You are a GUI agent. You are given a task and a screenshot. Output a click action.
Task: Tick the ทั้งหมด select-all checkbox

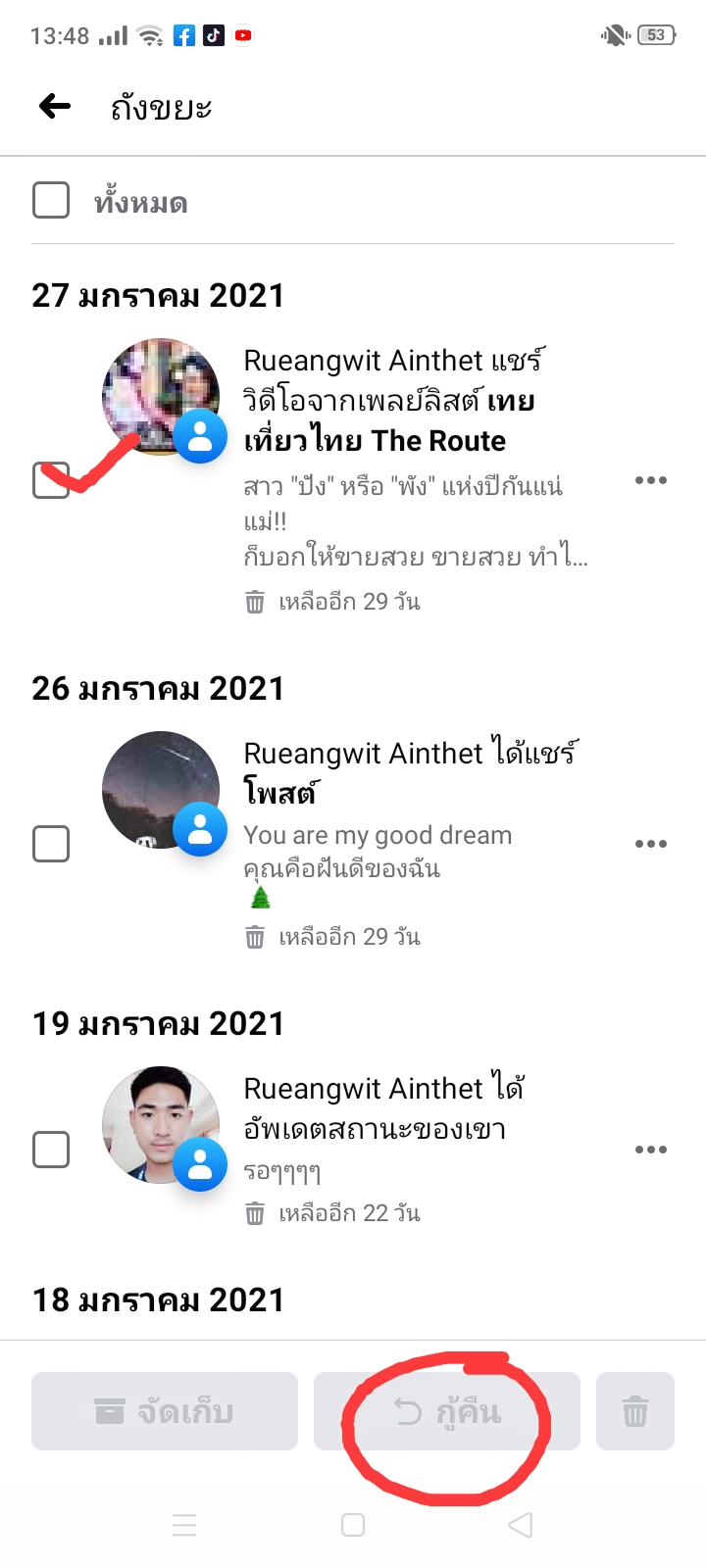click(51, 200)
